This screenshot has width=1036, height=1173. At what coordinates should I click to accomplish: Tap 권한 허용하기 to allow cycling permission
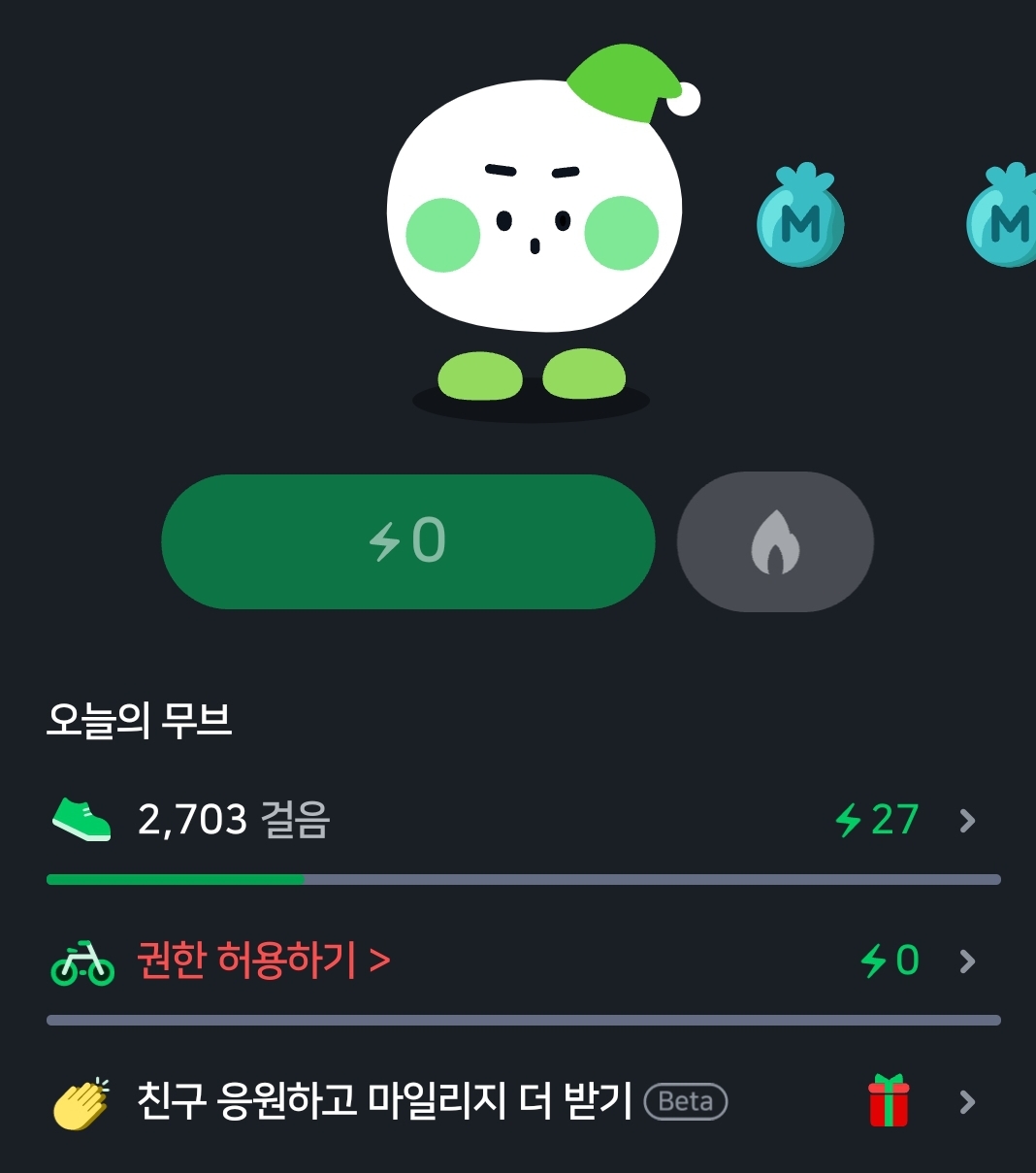[263, 961]
